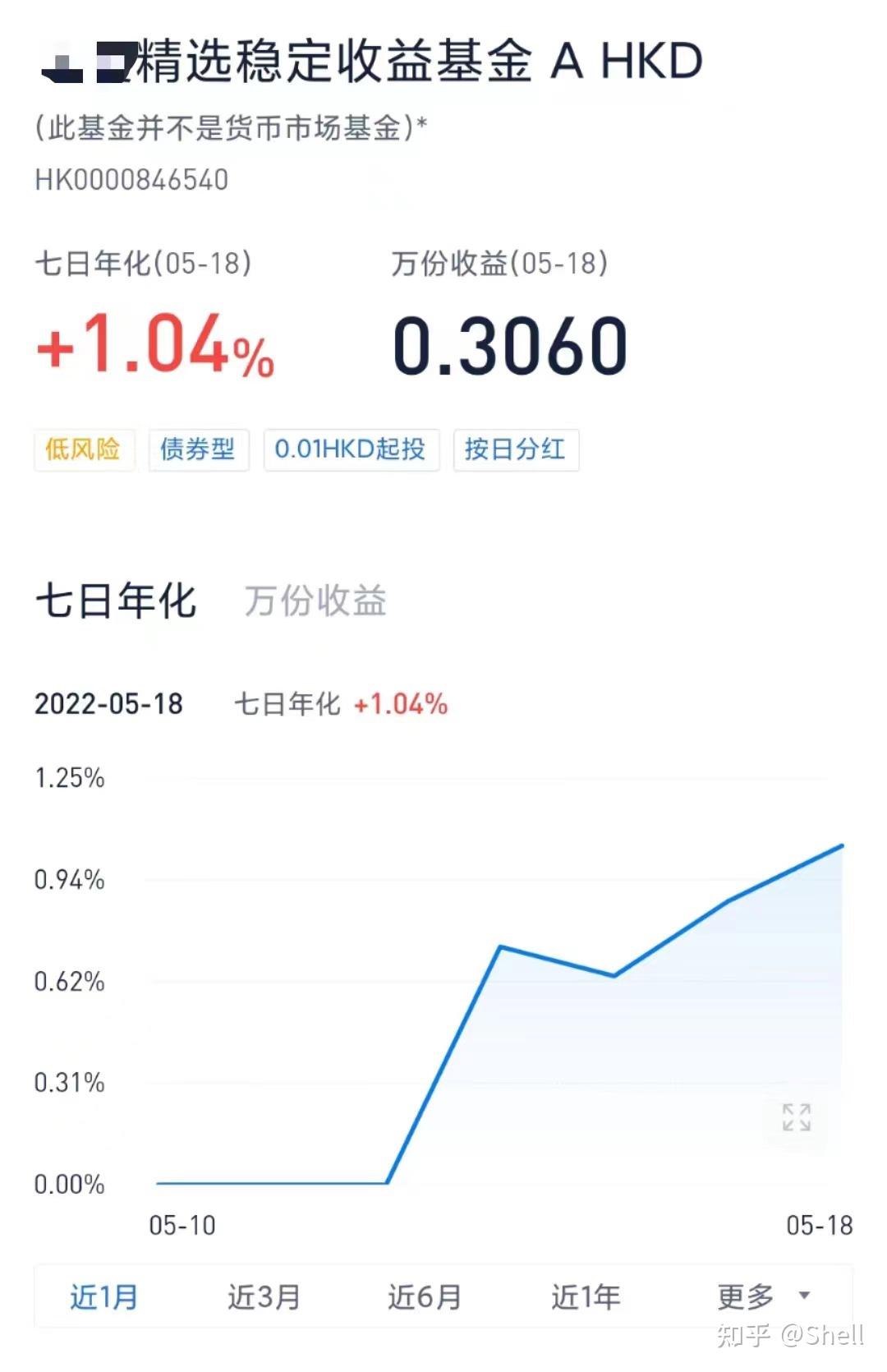This screenshot has width=887, height=1372.
Task: Select the 近3月 time range
Action: 263,1296
